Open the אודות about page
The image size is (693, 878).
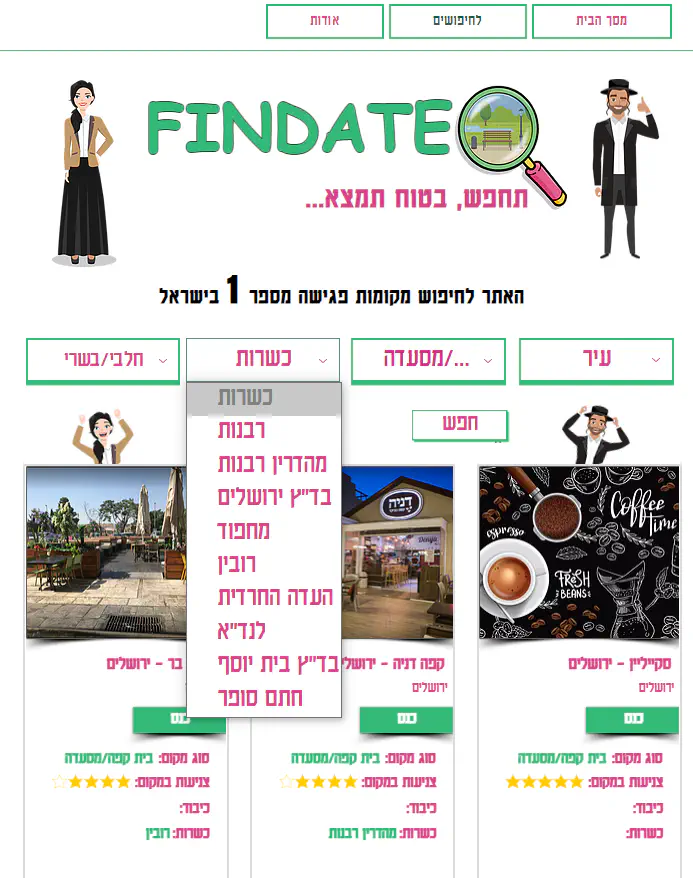(324, 21)
